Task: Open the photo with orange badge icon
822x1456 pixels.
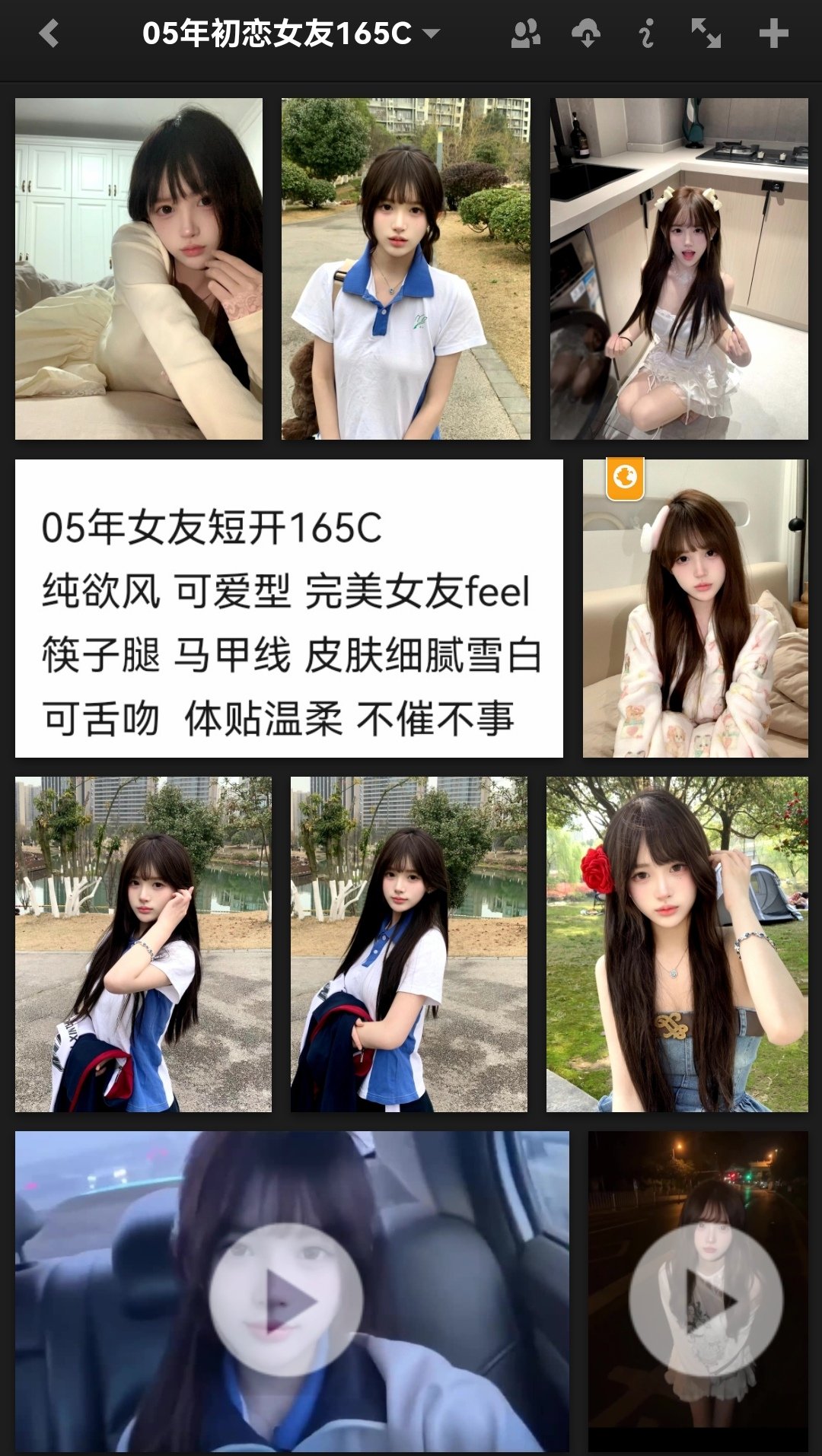Action: [695, 608]
